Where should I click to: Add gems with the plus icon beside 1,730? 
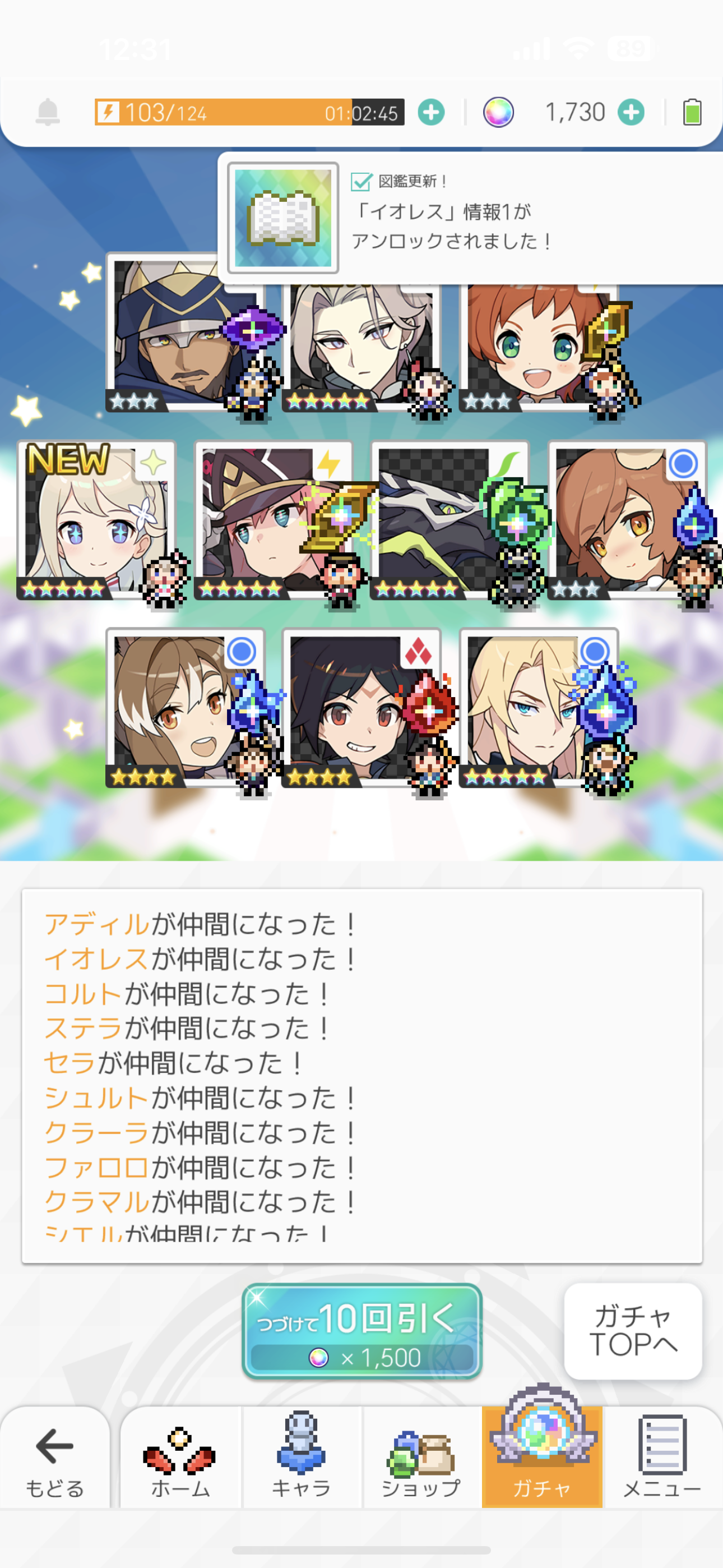click(631, 112)
